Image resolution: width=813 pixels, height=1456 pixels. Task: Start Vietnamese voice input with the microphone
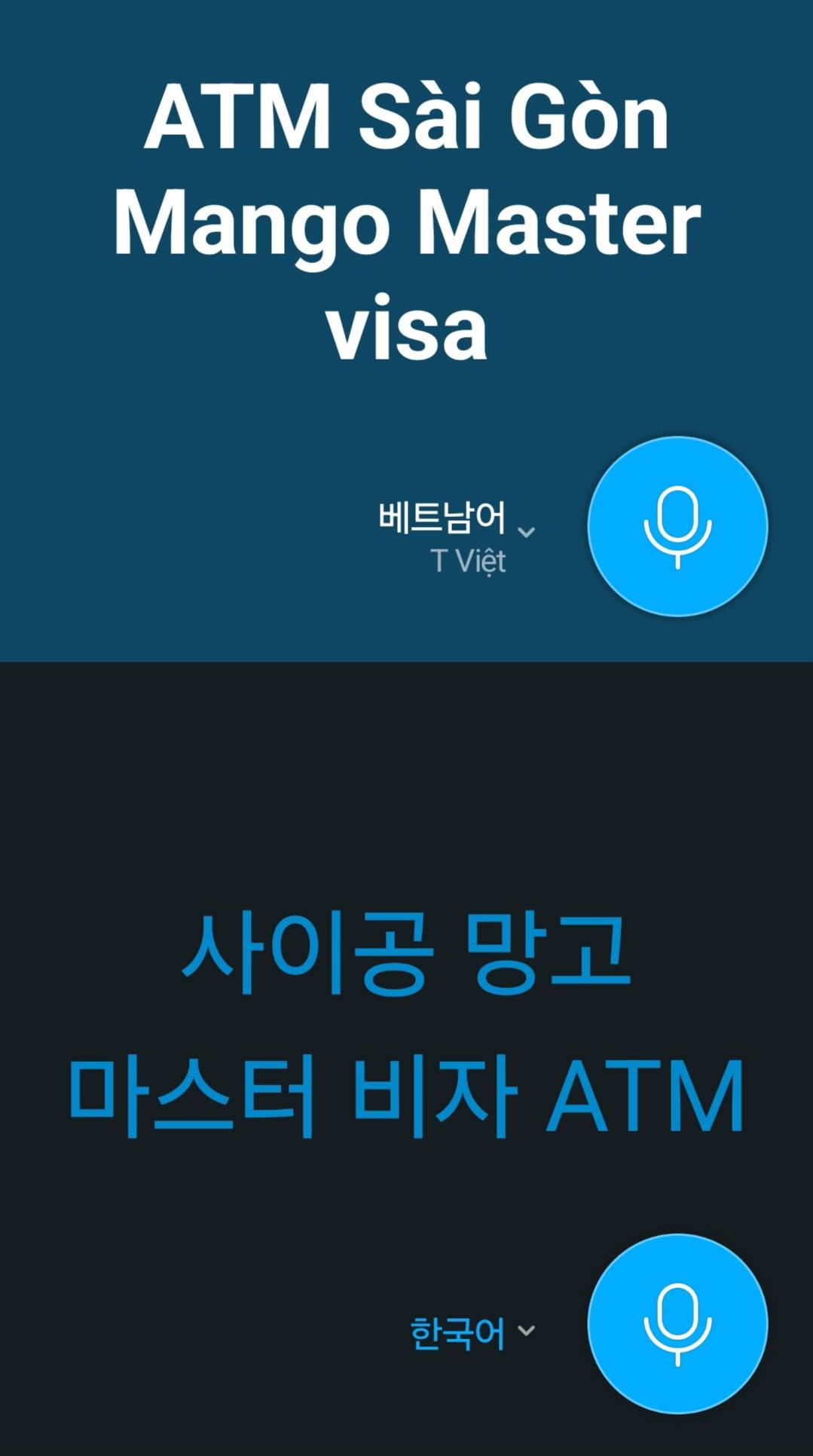677,526
